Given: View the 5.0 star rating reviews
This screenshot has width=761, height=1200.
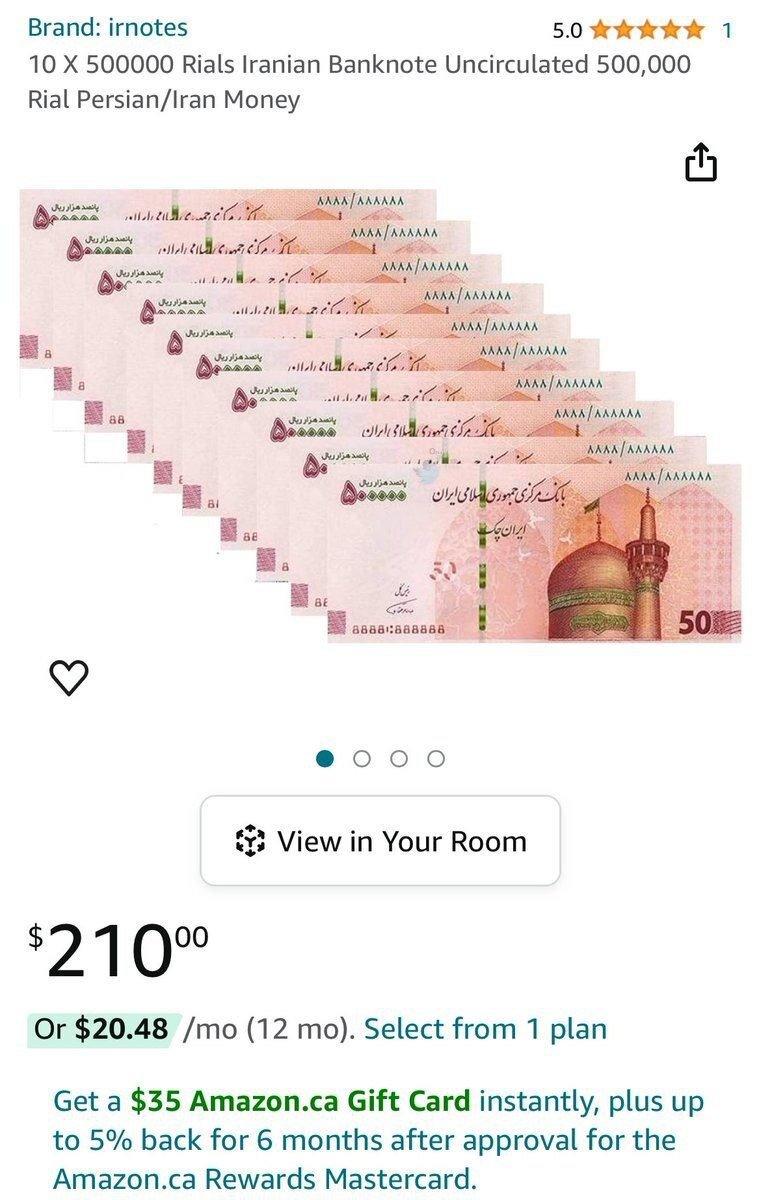Looking at the screenshot, I should (645, 30).
